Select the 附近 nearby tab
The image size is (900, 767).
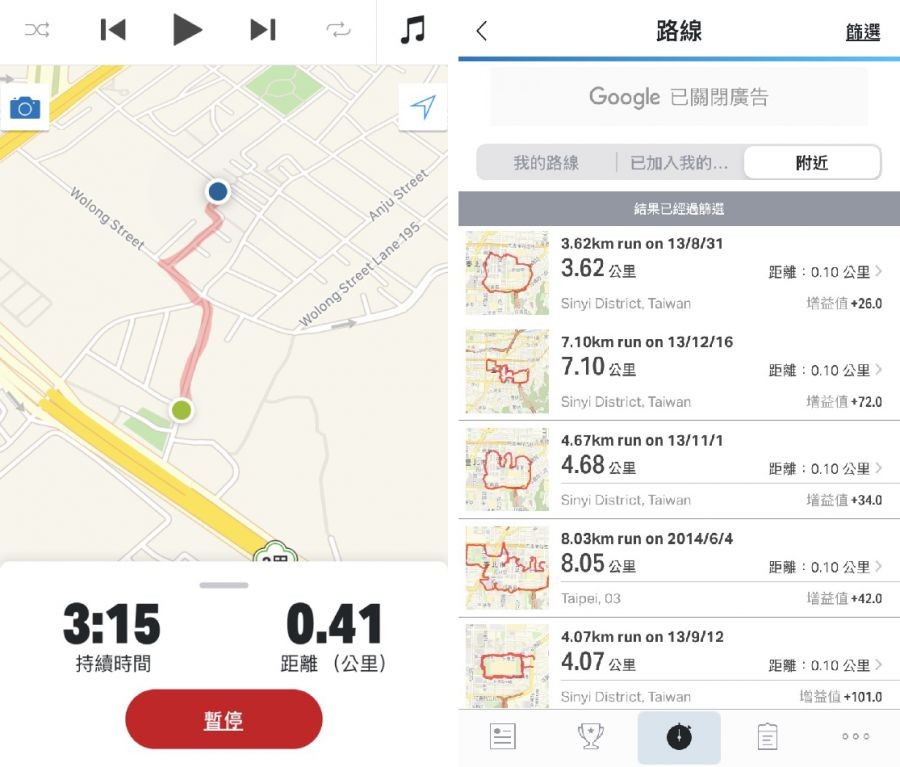tap(812, 162)
